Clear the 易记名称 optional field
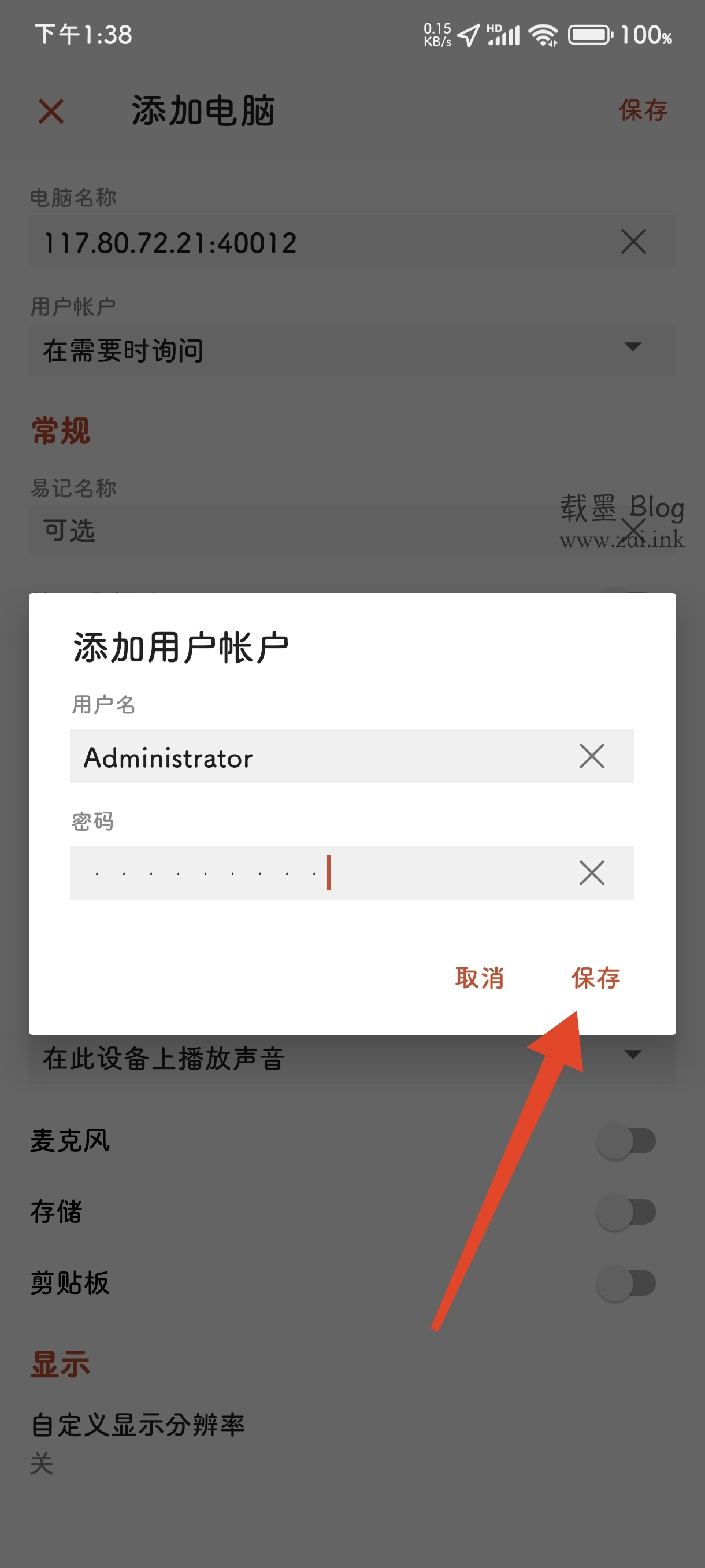Screen dimensions: 705x1568 634,530
